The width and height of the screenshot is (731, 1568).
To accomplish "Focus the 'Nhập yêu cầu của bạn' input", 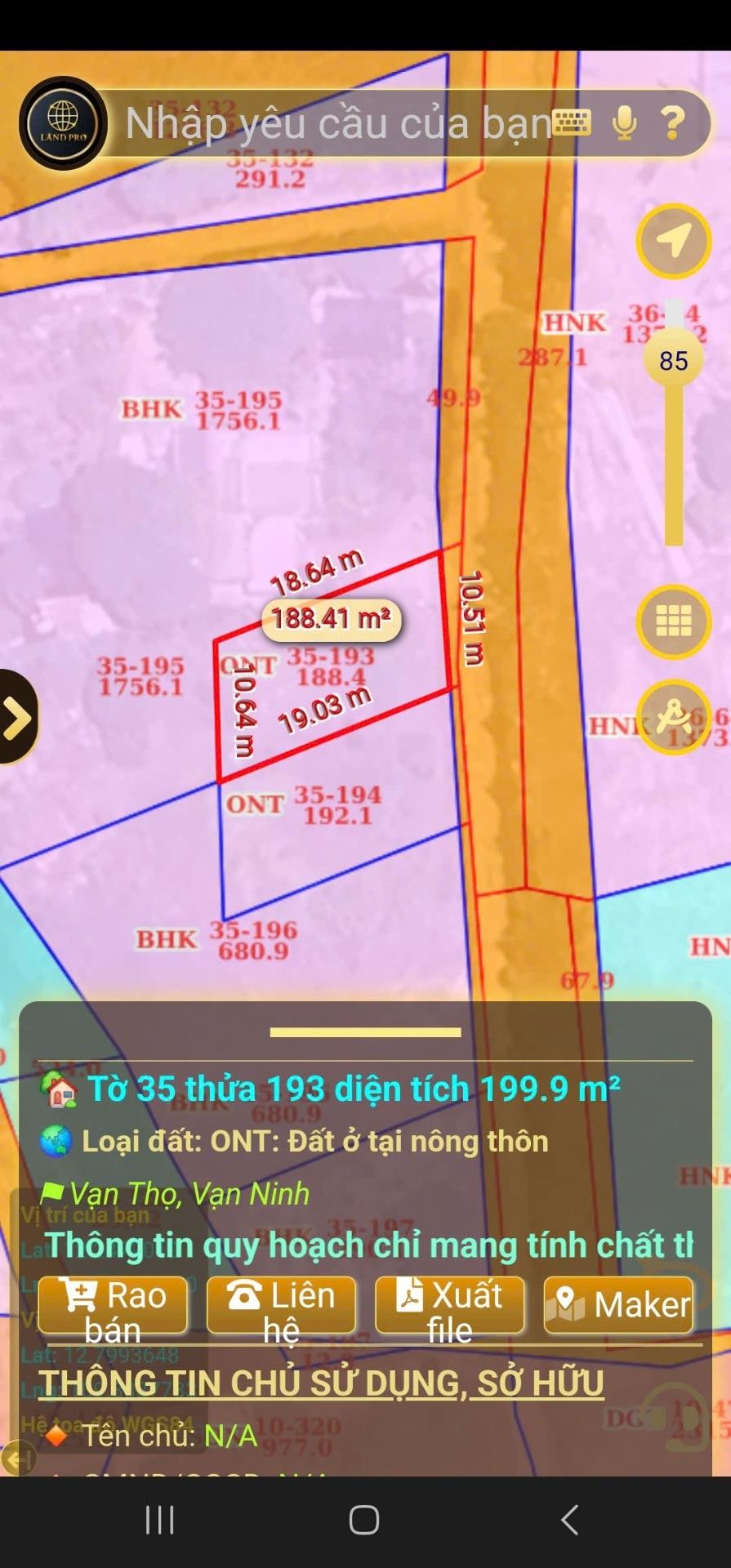I will point(335,123).
